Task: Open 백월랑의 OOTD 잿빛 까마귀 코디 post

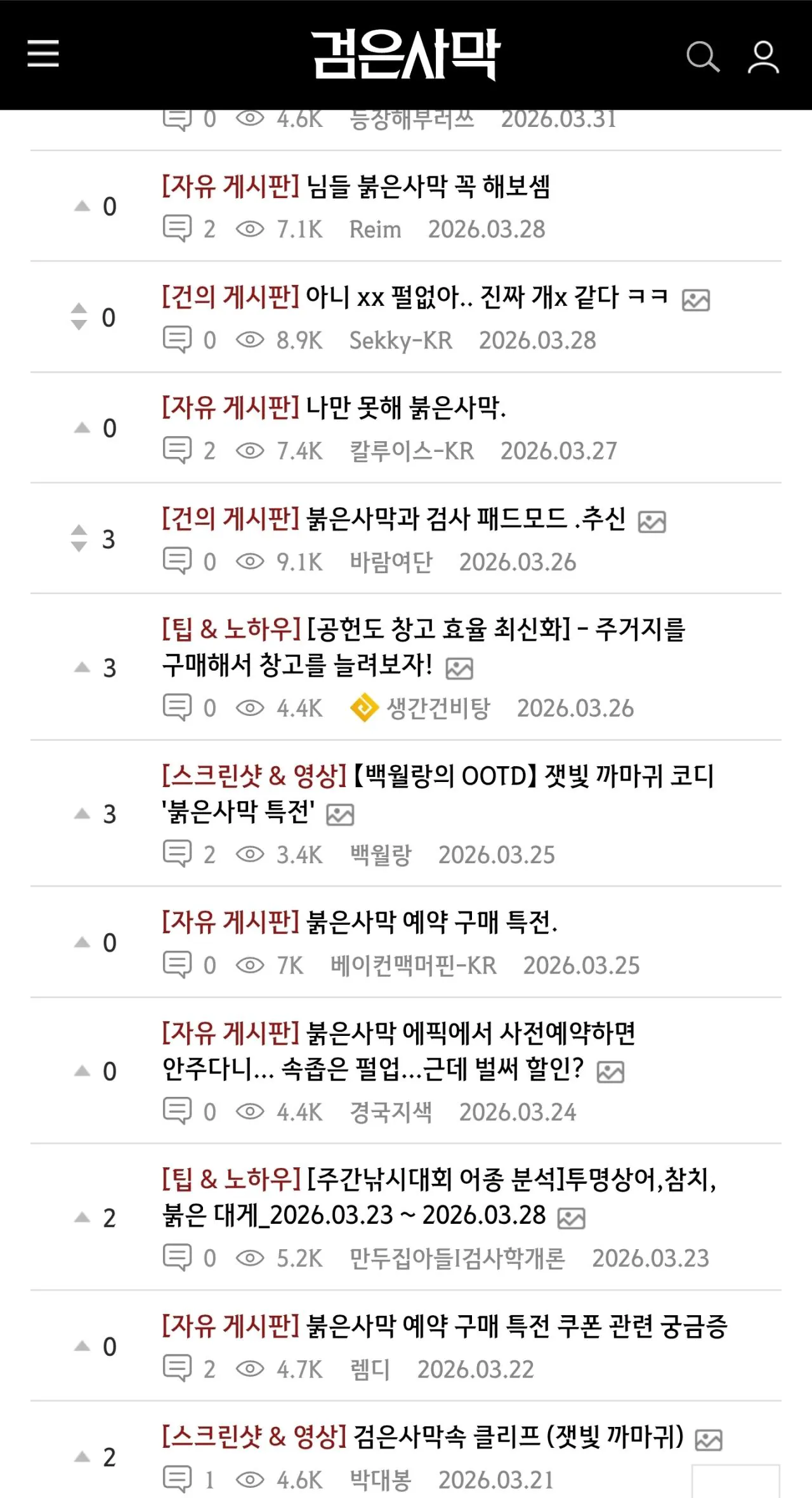Action: pyautogui.click(x=532, y=776)
